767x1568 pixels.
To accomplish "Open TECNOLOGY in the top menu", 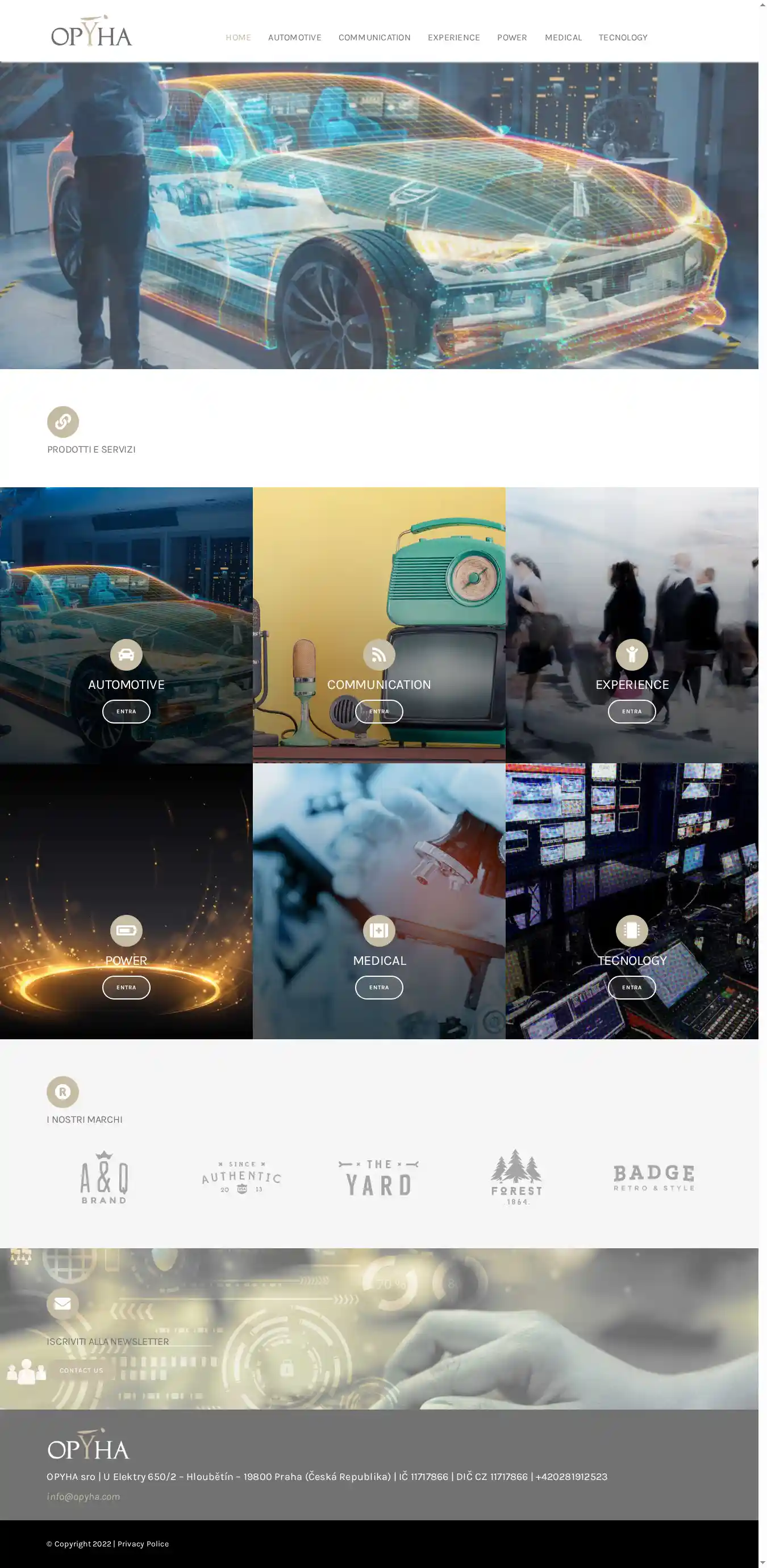I will 623,37.
